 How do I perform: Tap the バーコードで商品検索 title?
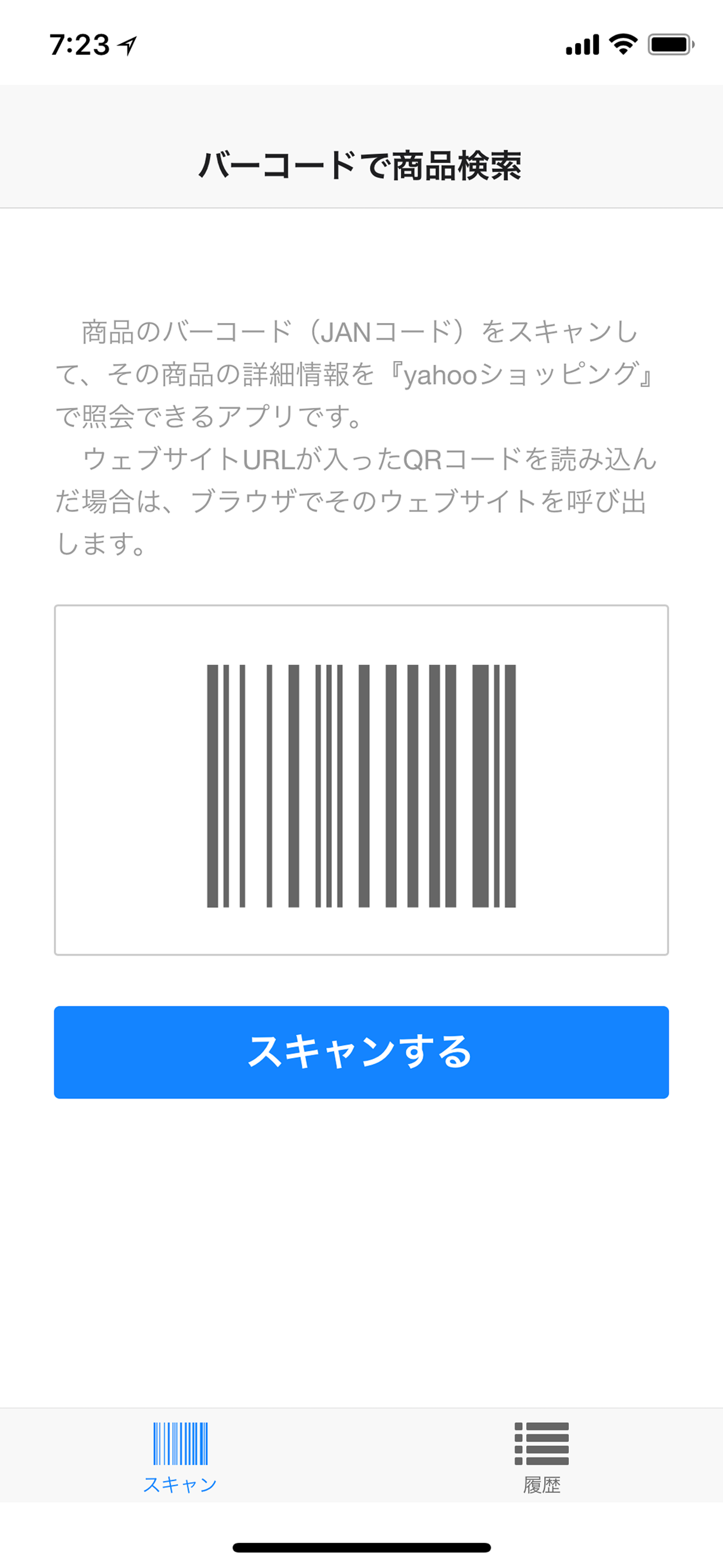click(361, 164)
